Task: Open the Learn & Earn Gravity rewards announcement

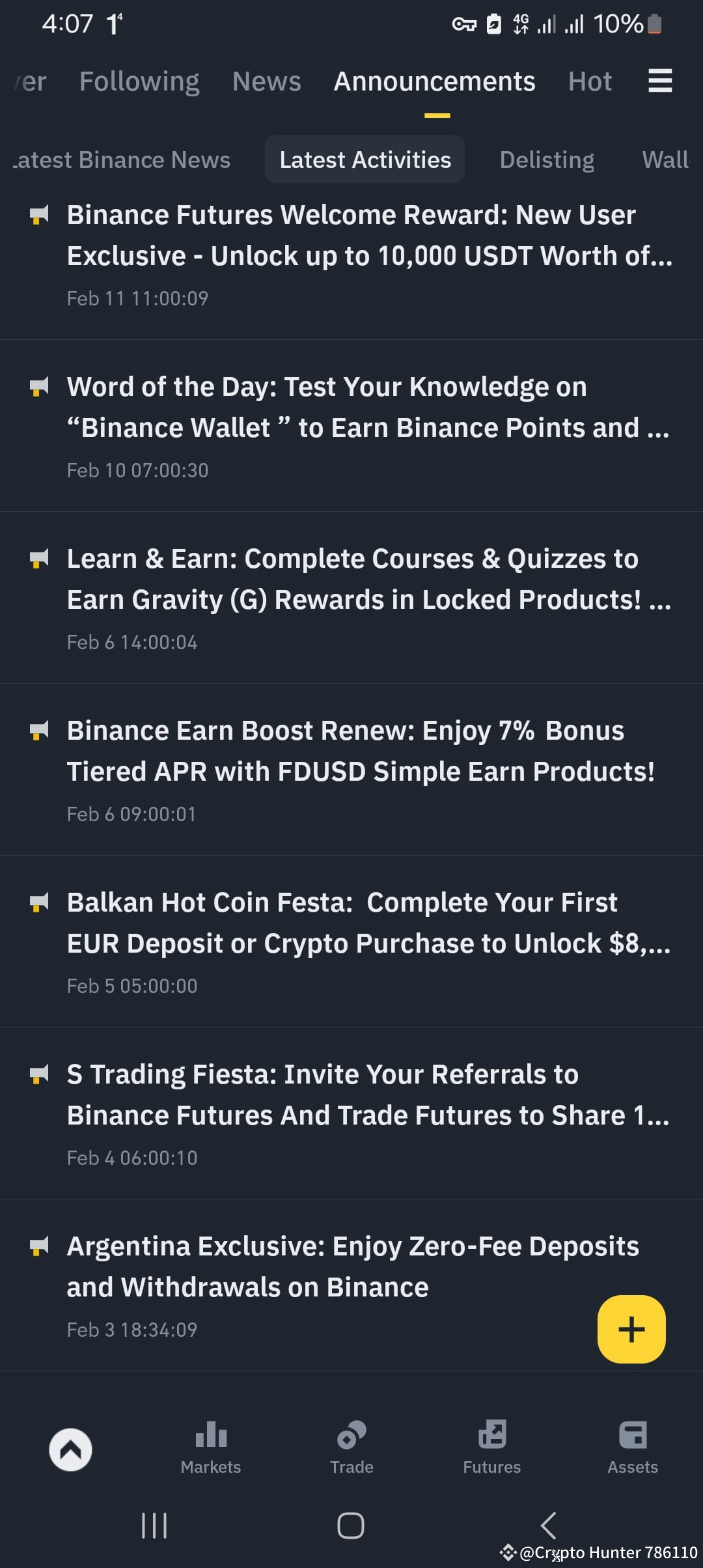Action: (351, 578)
